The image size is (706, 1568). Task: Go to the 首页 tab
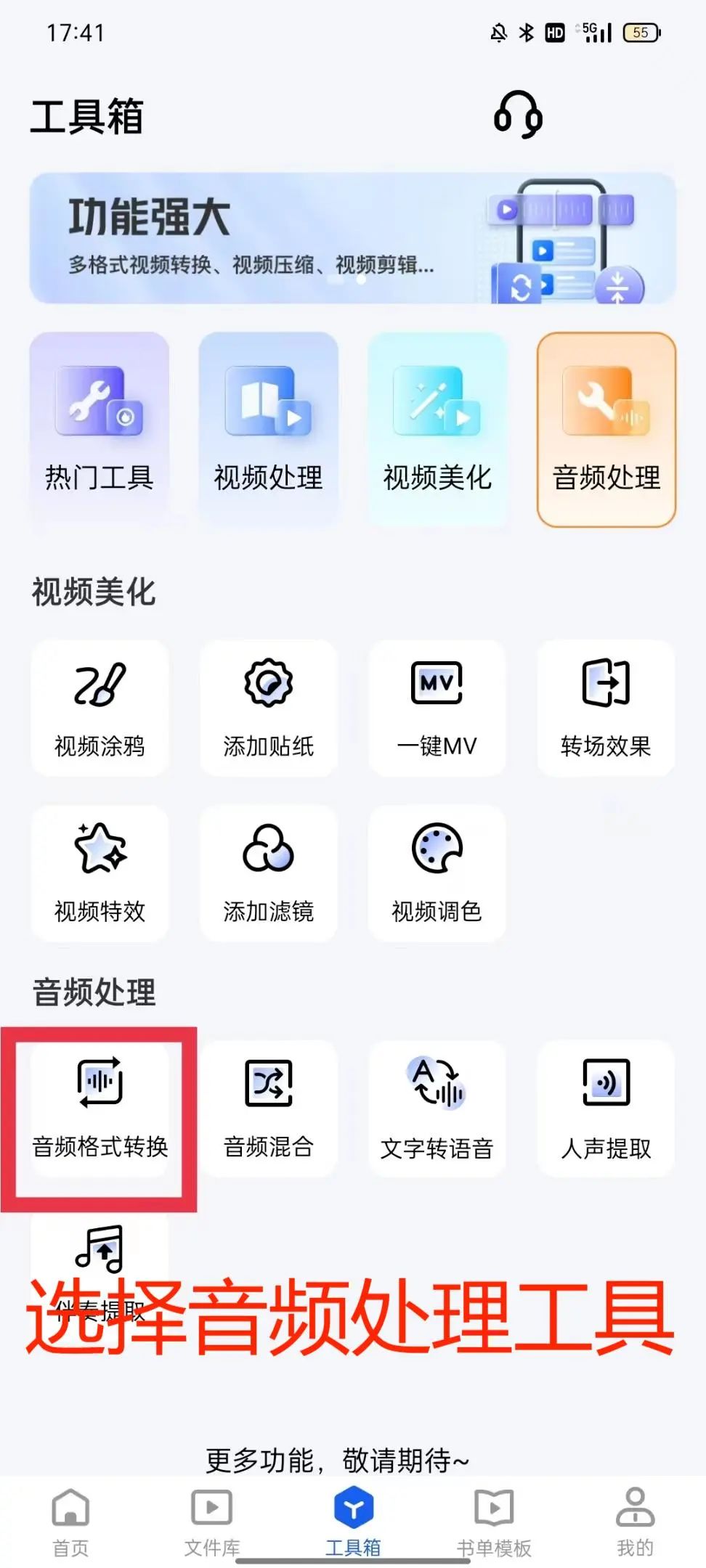[70, 1521]
